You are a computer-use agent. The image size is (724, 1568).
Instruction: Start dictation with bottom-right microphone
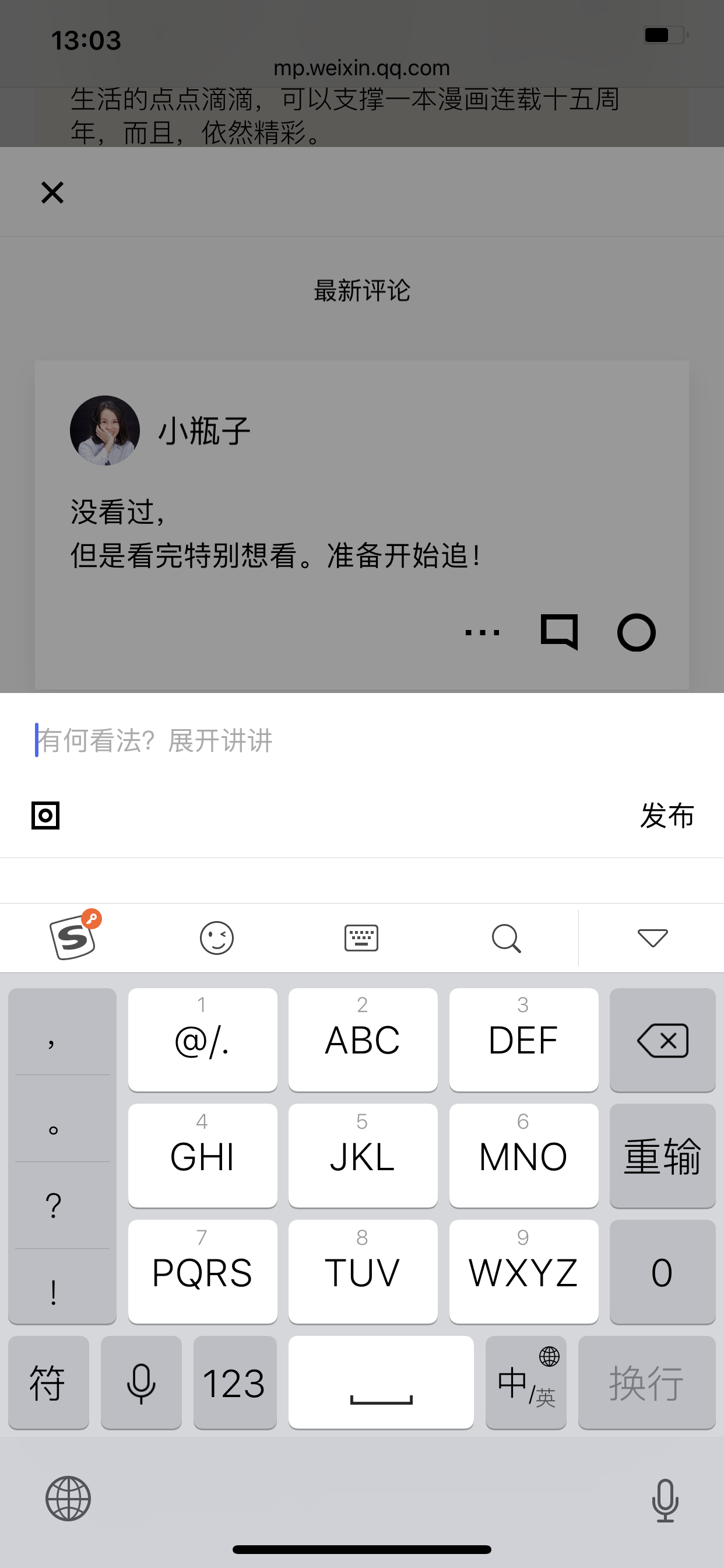[665, 1500]
